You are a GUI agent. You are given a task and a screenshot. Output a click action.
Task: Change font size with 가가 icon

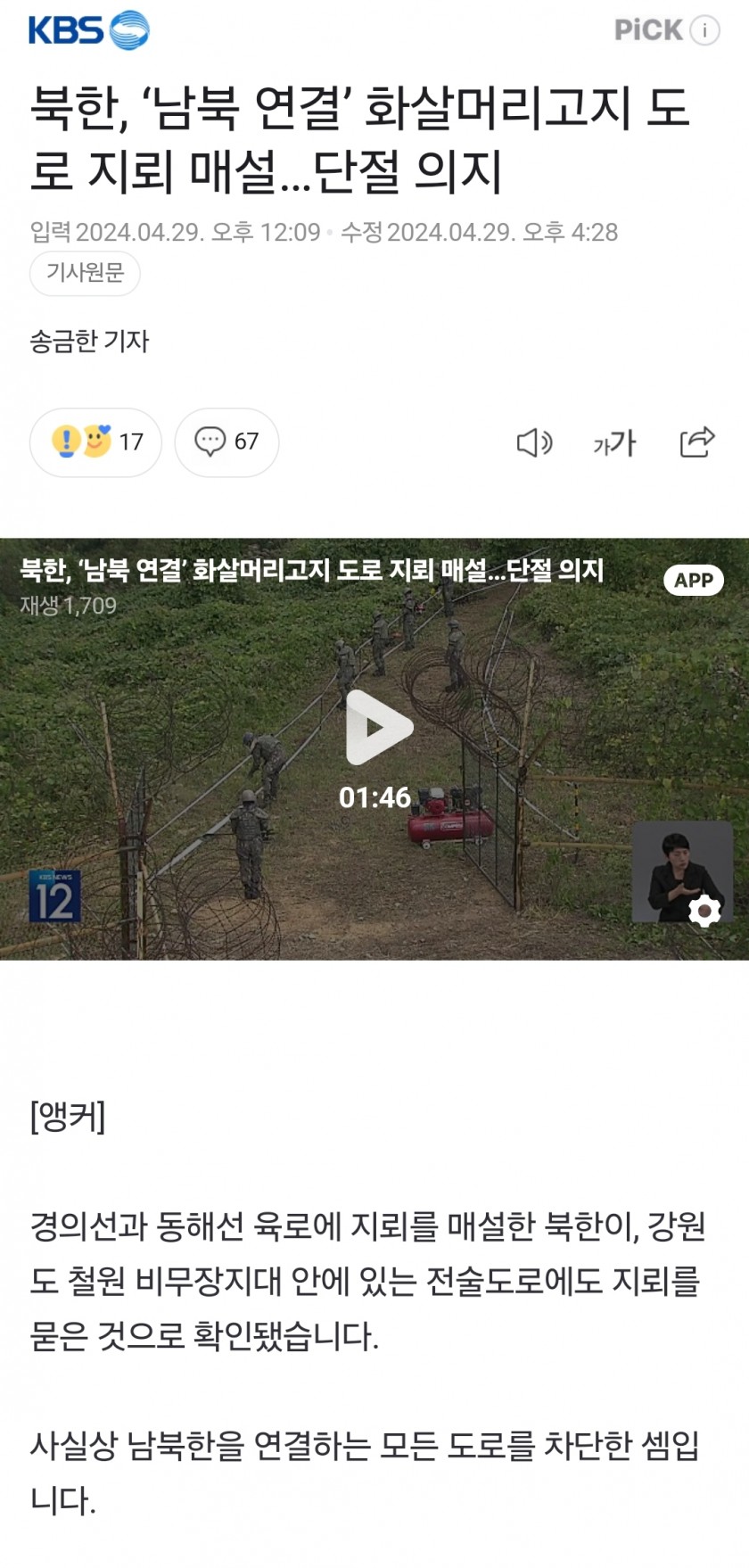coord(614,442)
